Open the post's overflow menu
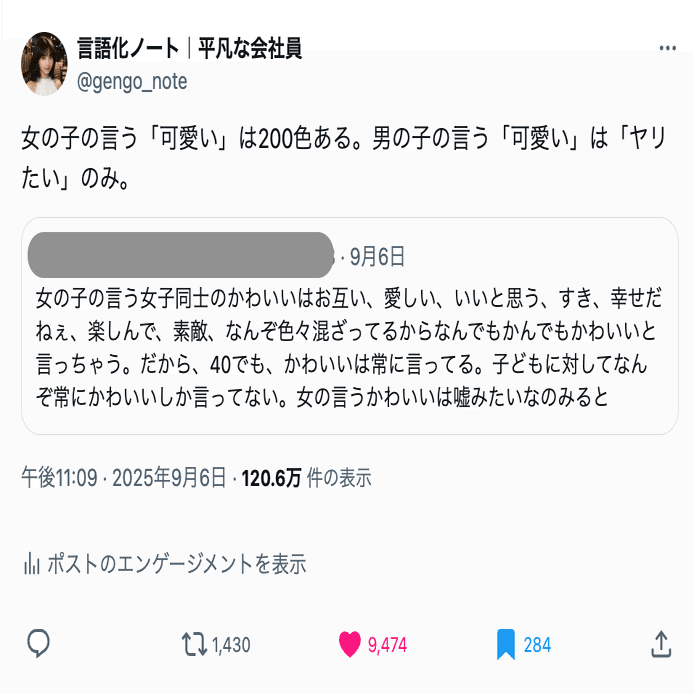The height and width of the screenshot is (694, 694). tap(667, 48)
